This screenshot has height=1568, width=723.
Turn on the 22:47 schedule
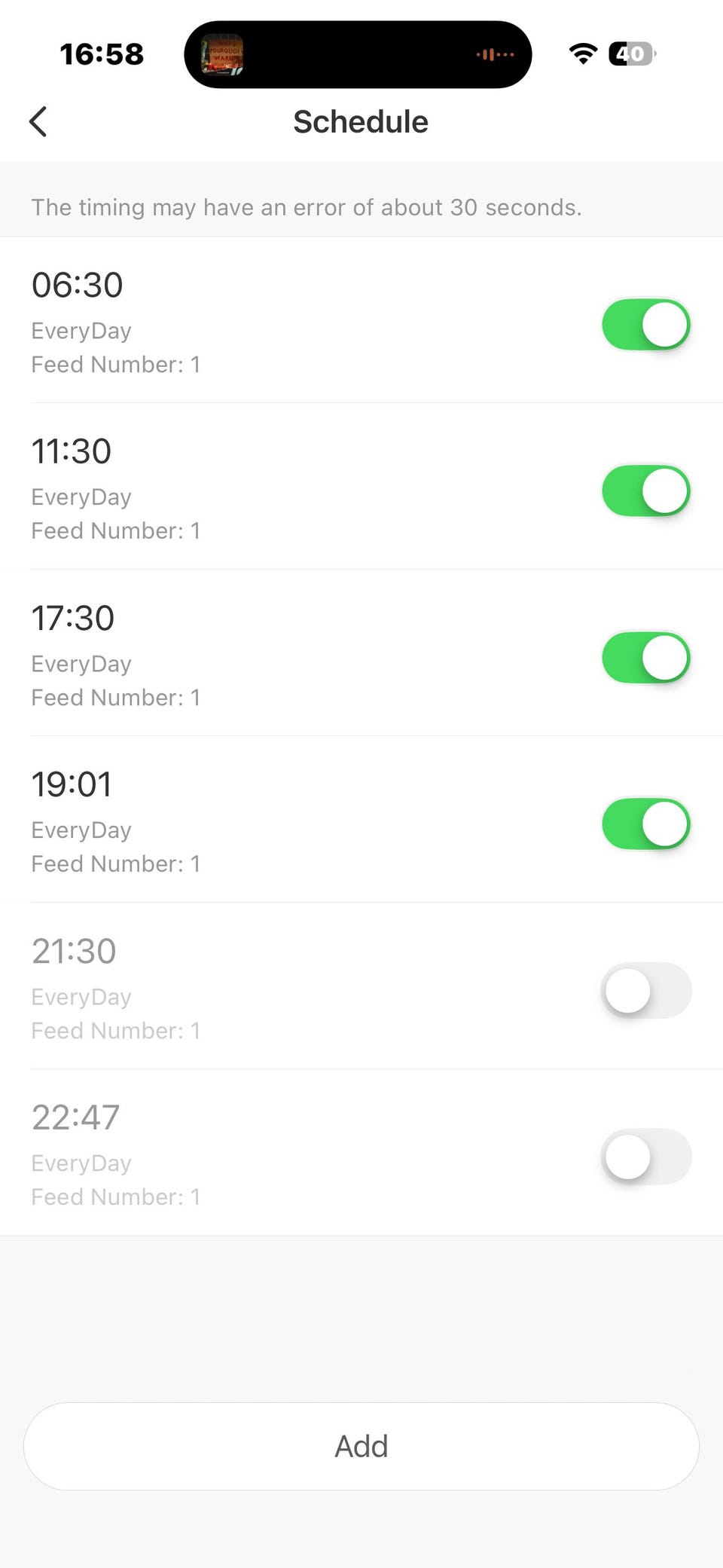click(645, 1157)
